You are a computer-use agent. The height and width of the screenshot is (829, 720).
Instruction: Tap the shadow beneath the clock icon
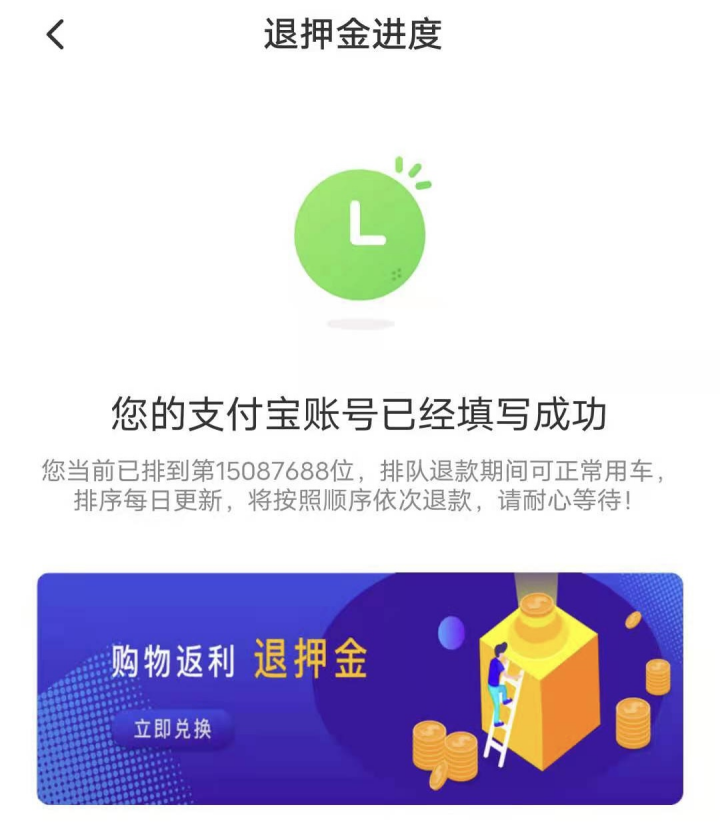click(x=360, y=321)
